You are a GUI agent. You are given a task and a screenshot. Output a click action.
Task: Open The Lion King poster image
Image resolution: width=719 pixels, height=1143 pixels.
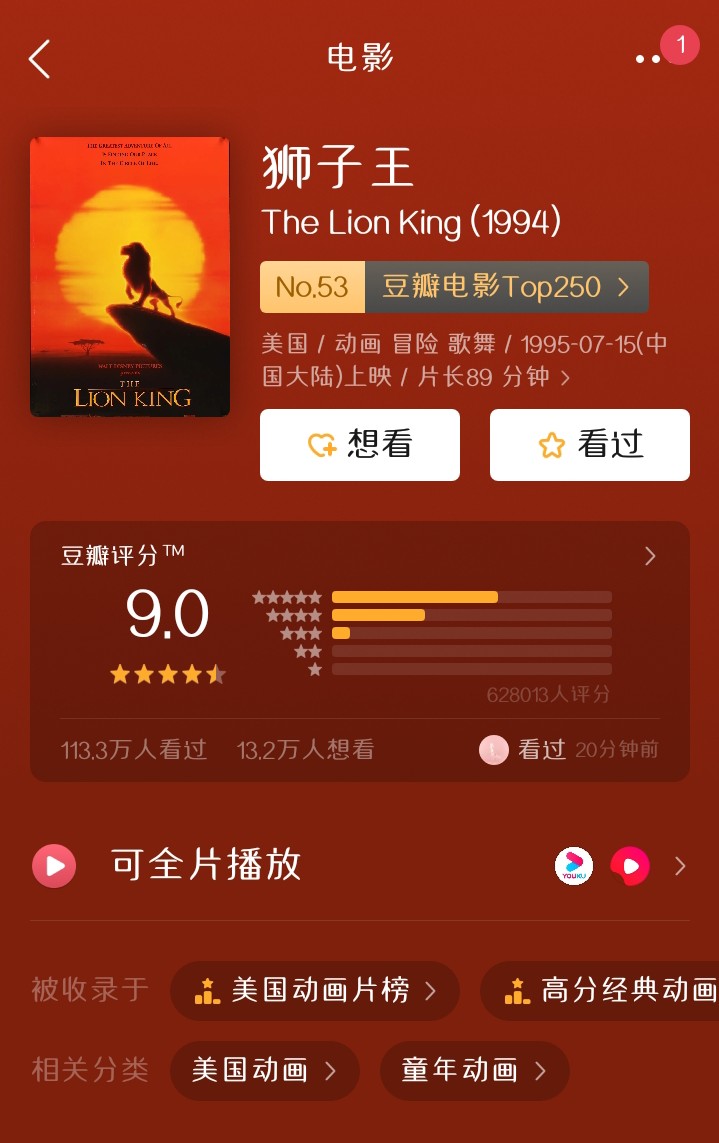(130, 277)
